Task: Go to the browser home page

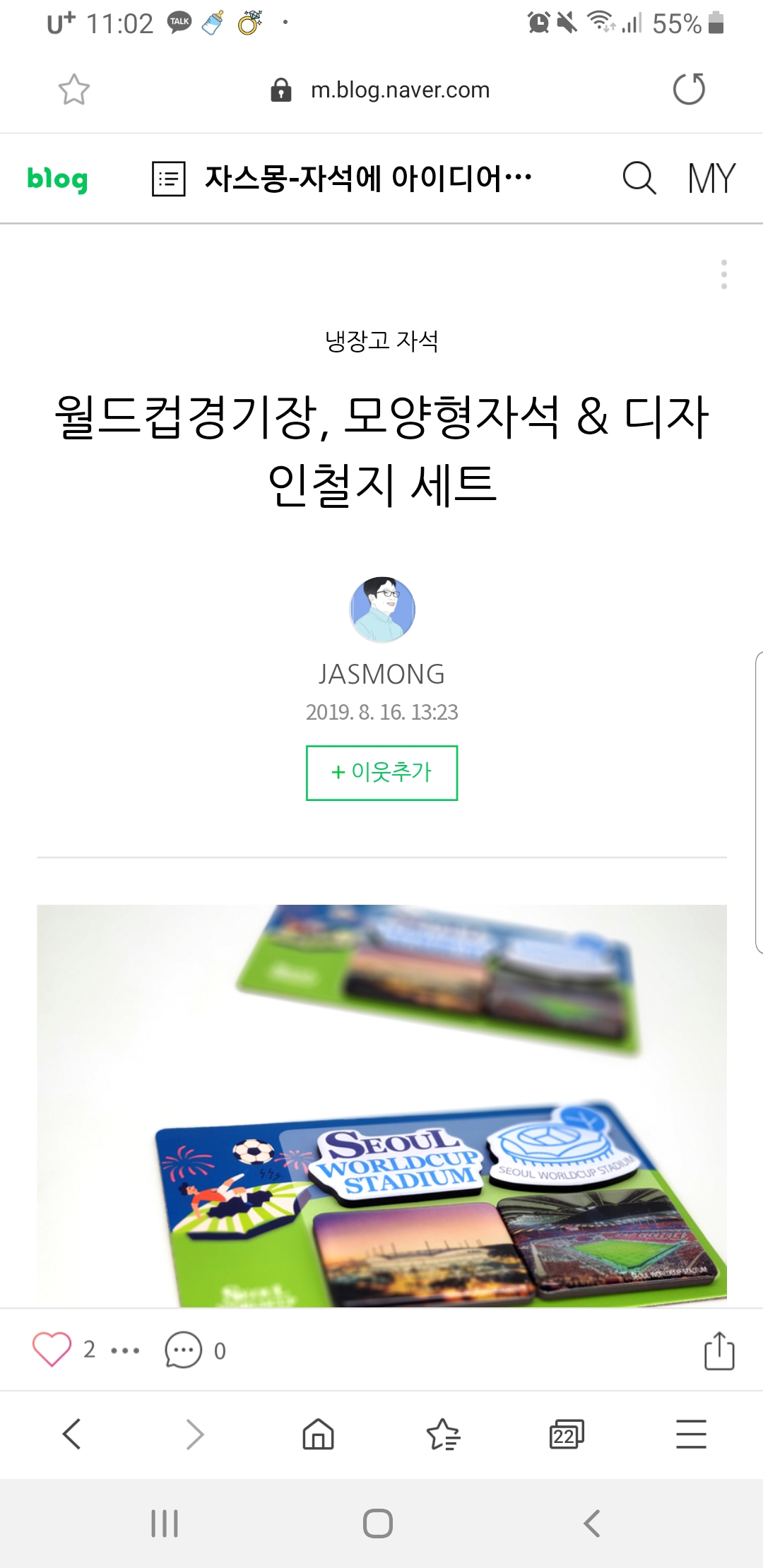Action: pyautogui.click(x=318, y=1435)
